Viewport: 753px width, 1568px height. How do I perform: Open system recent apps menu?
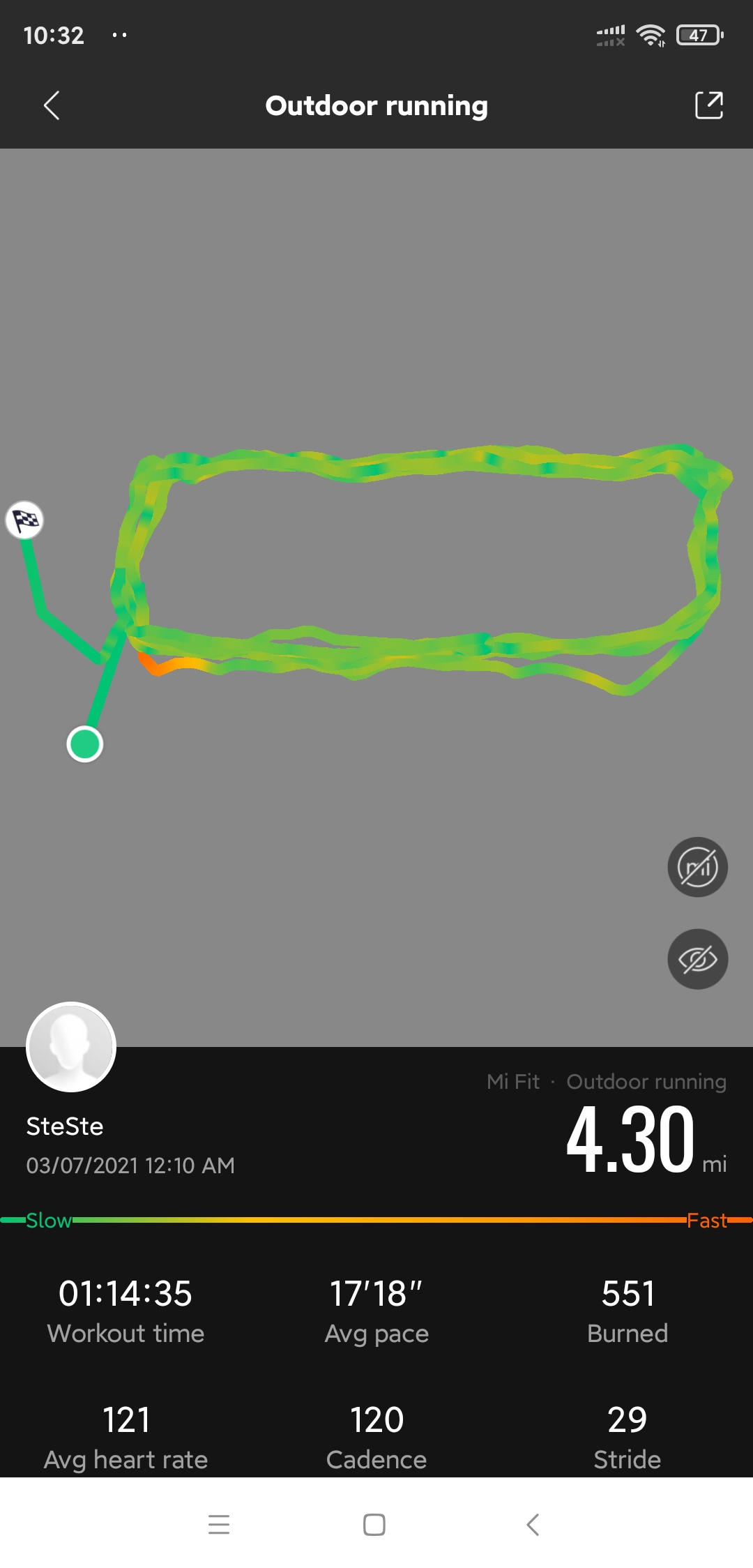click(219, 1525)
